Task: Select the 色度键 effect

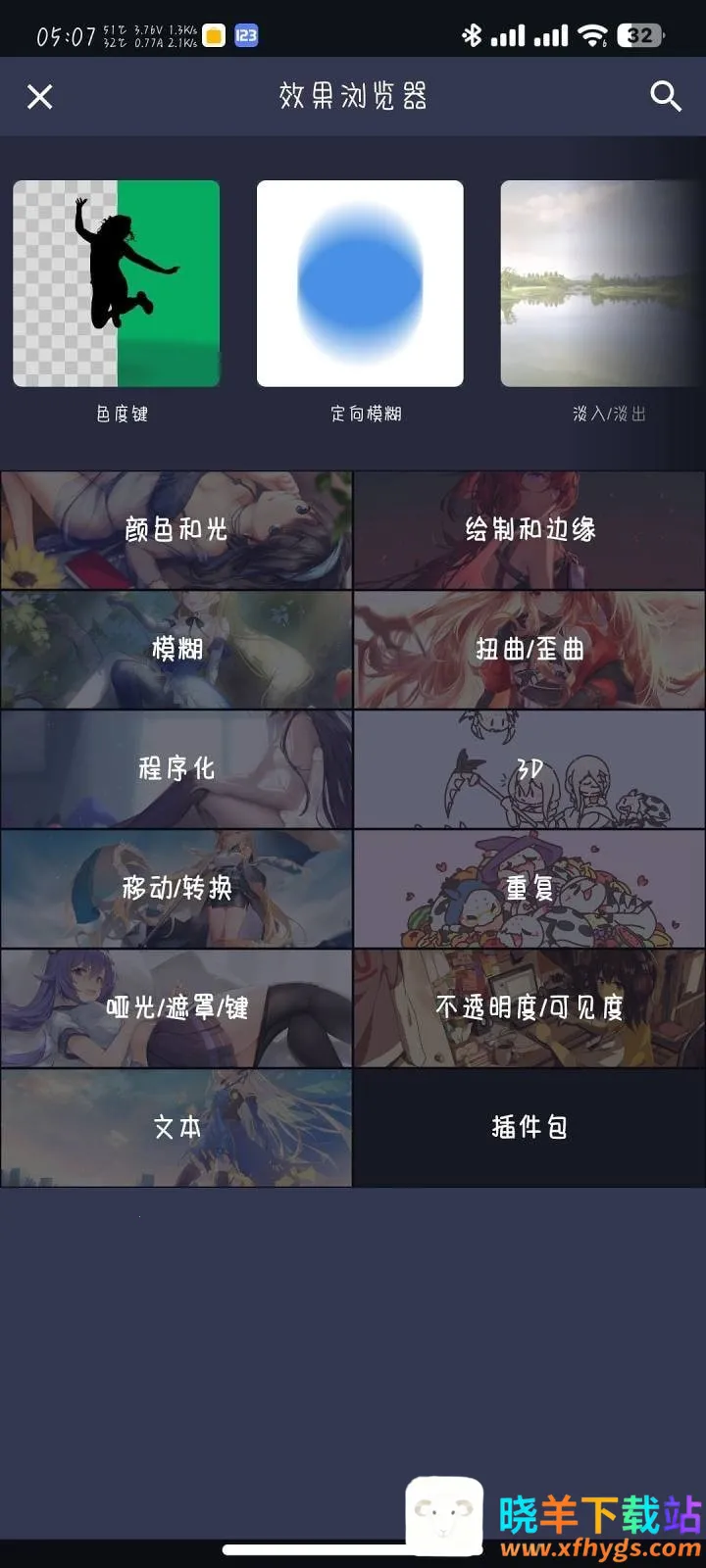Action: (117, 283)
